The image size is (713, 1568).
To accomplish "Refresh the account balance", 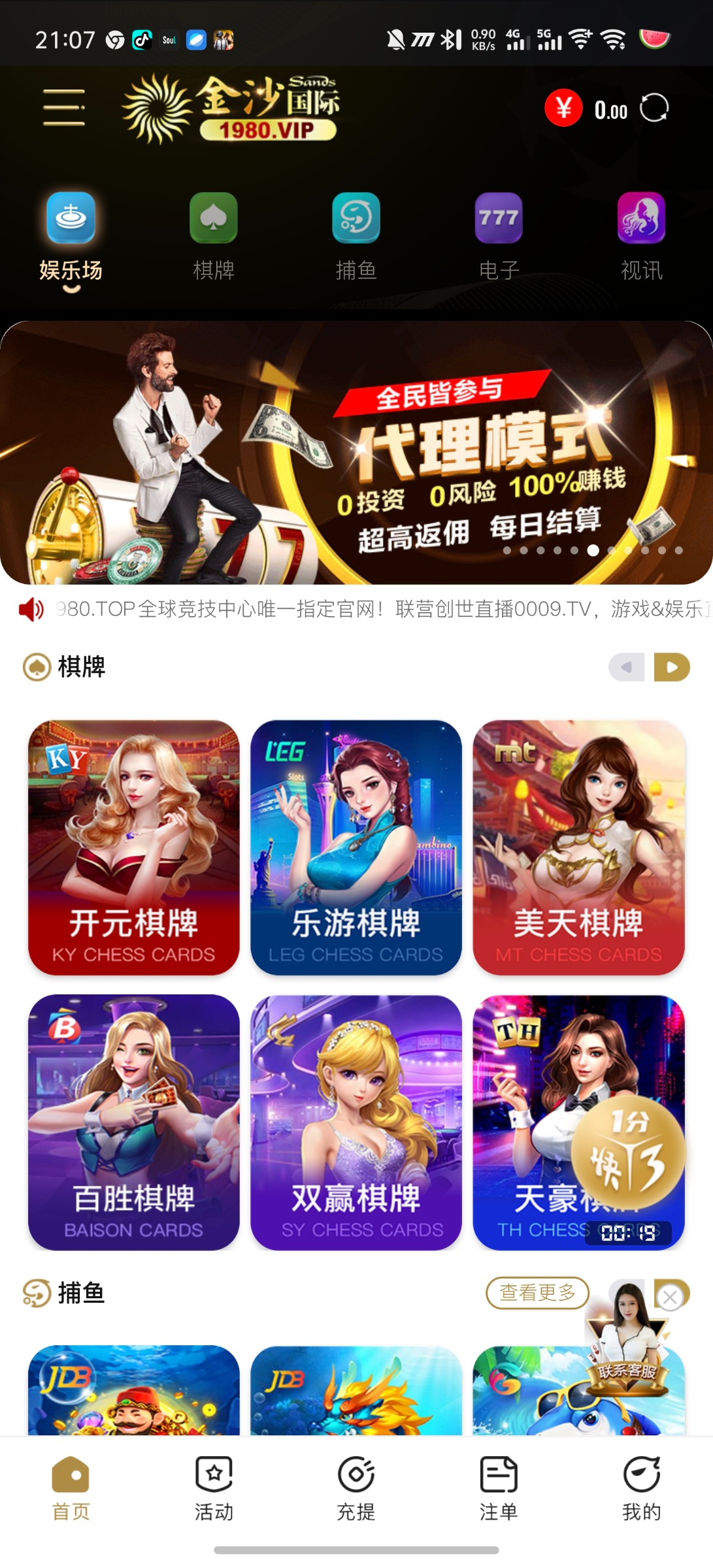I will click(x=654, y=108).
